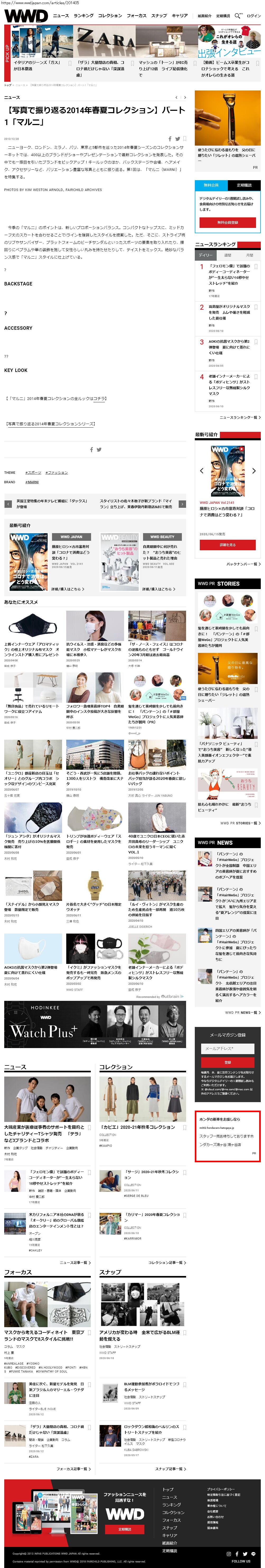Tap the 定期購読 button in the footer

(124, 1529)
